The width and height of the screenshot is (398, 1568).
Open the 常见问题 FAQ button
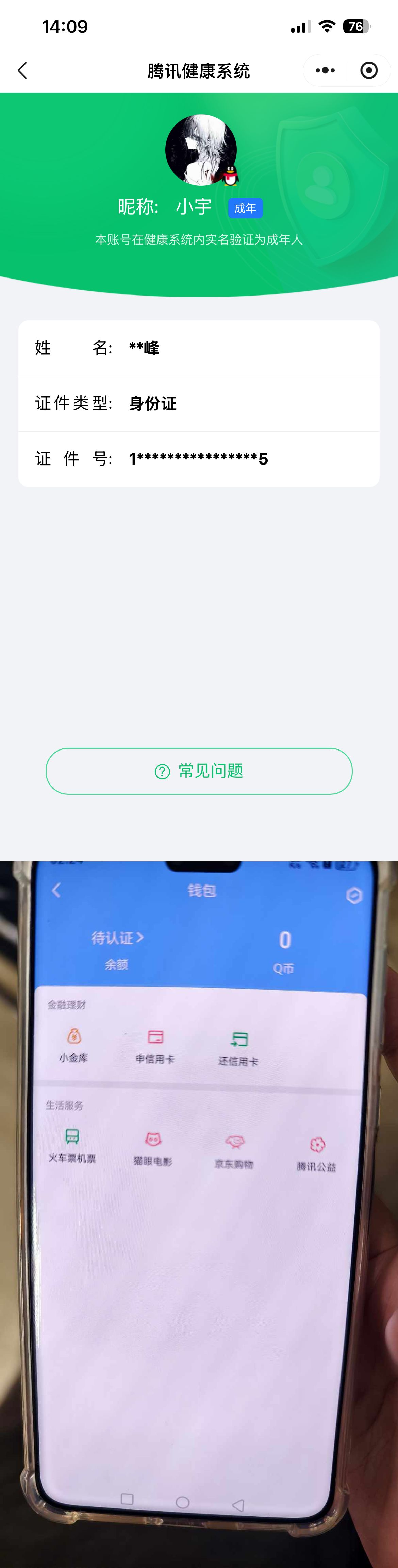click(199, 771)
